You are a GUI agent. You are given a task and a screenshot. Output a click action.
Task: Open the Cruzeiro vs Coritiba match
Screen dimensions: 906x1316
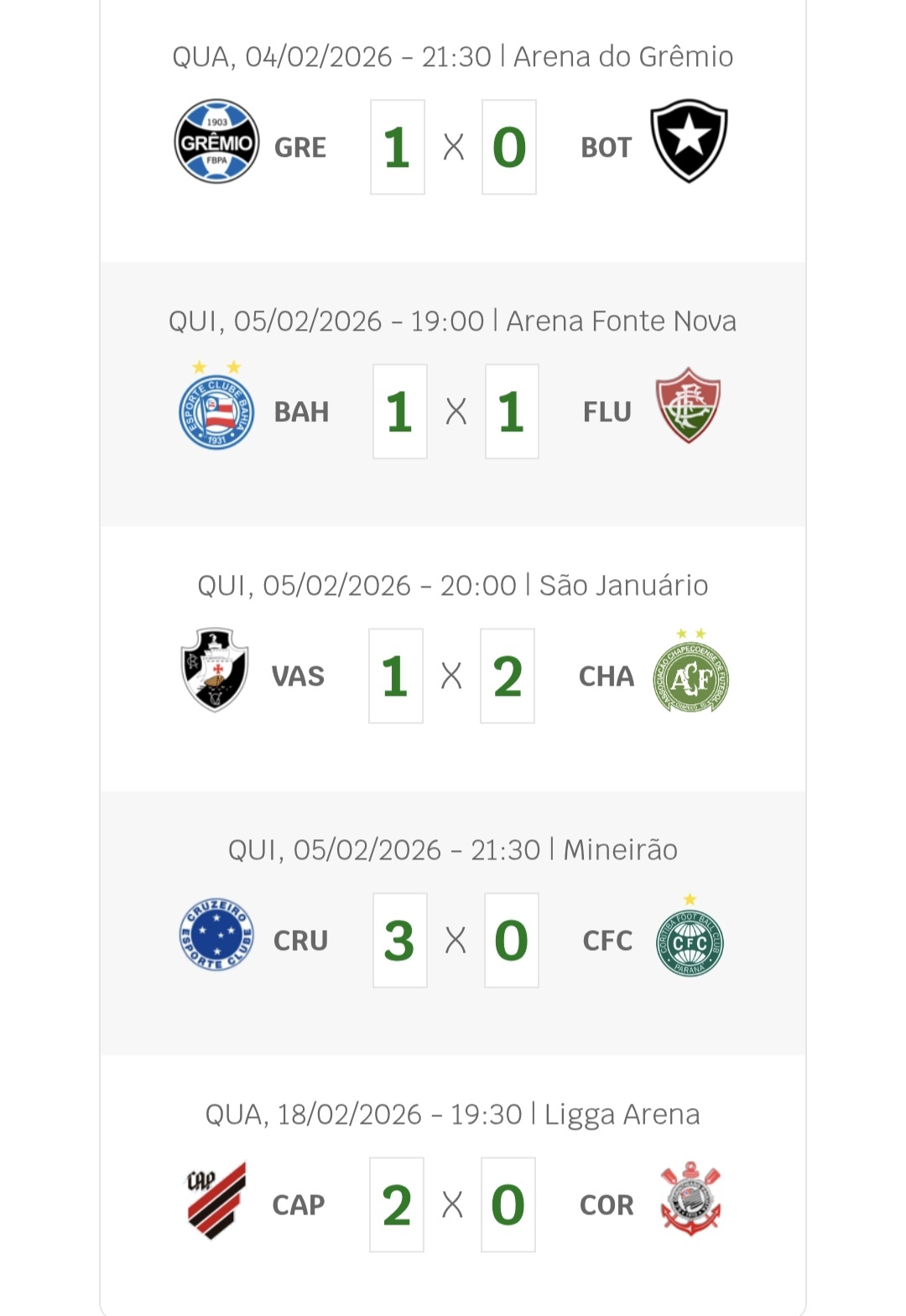[x=453, y=940]
